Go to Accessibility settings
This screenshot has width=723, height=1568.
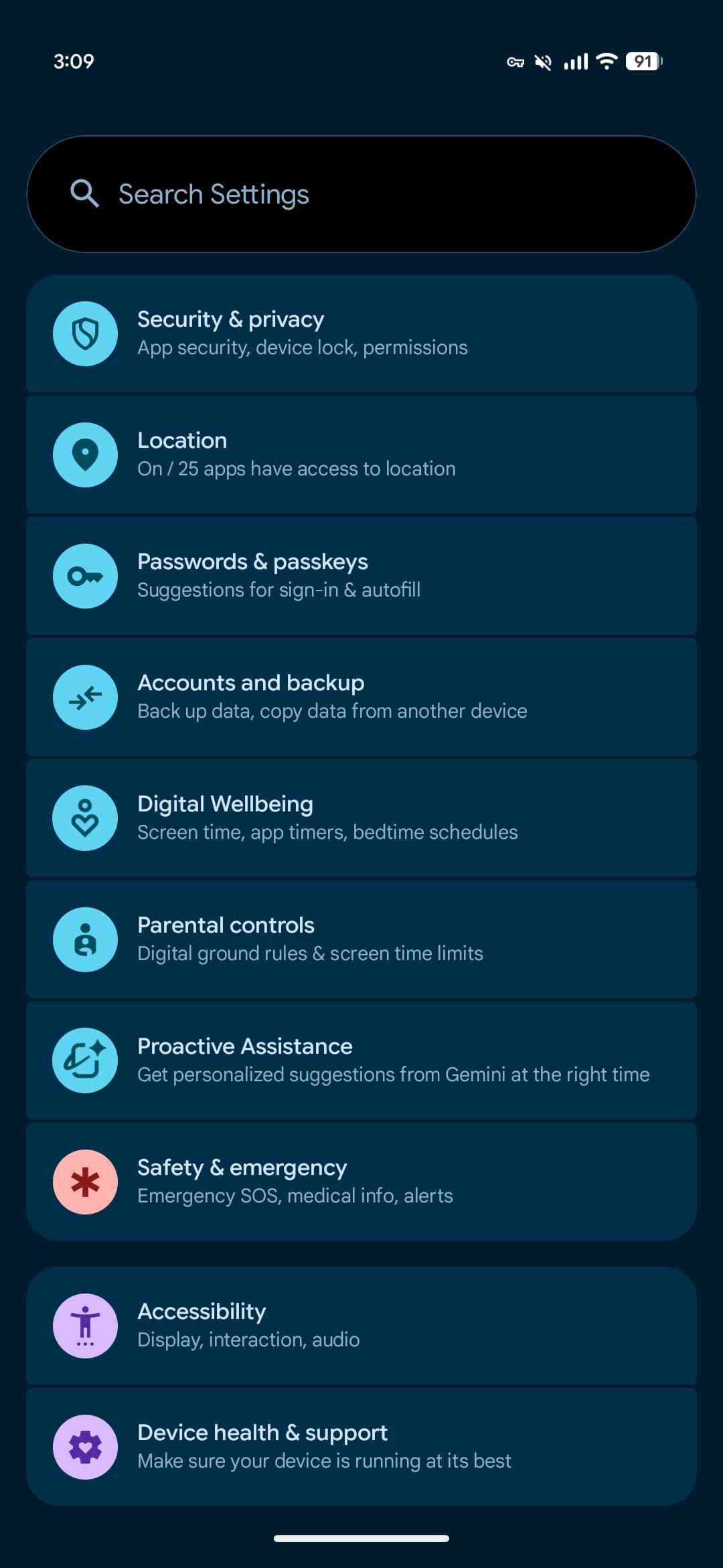[361, 1326]
